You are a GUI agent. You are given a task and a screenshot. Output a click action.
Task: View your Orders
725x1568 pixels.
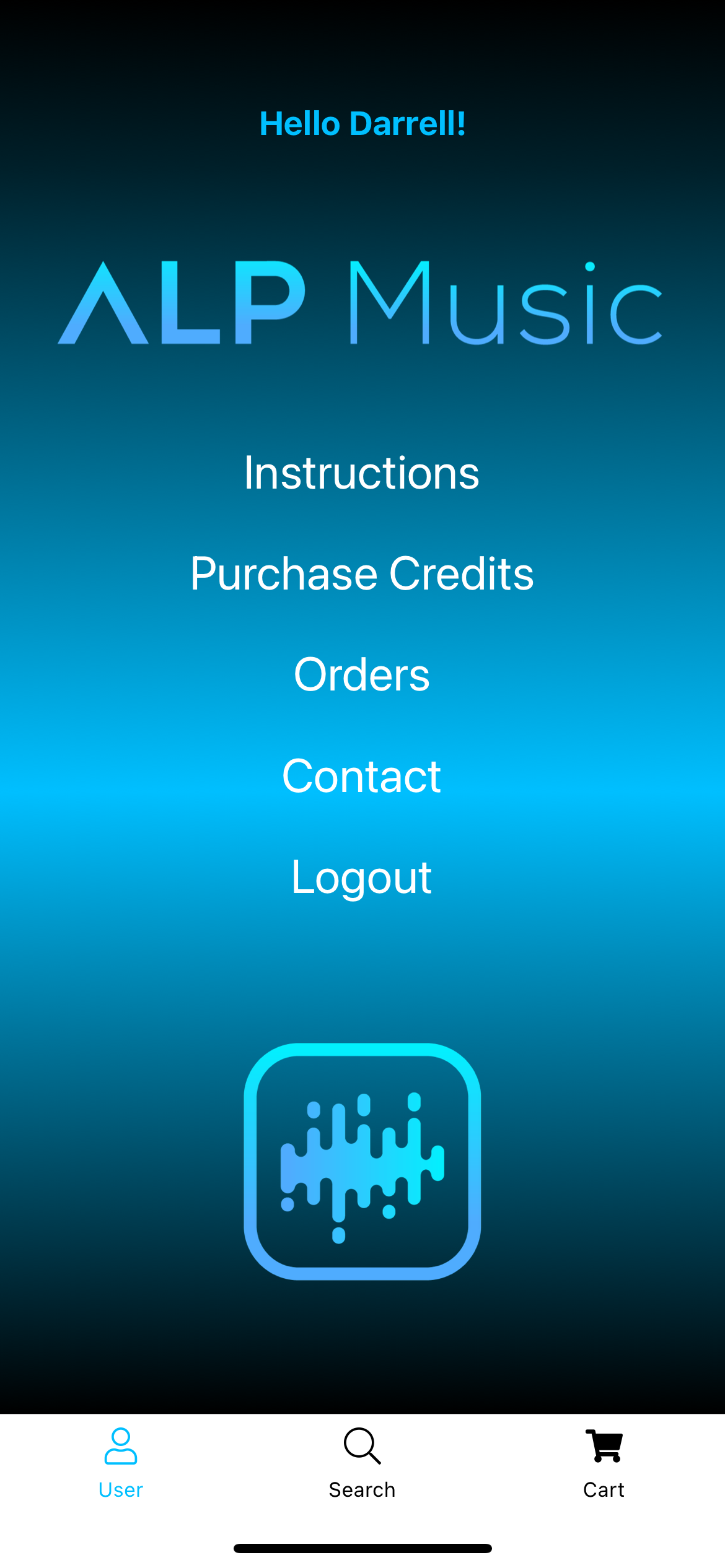click(x=362, y=674)
